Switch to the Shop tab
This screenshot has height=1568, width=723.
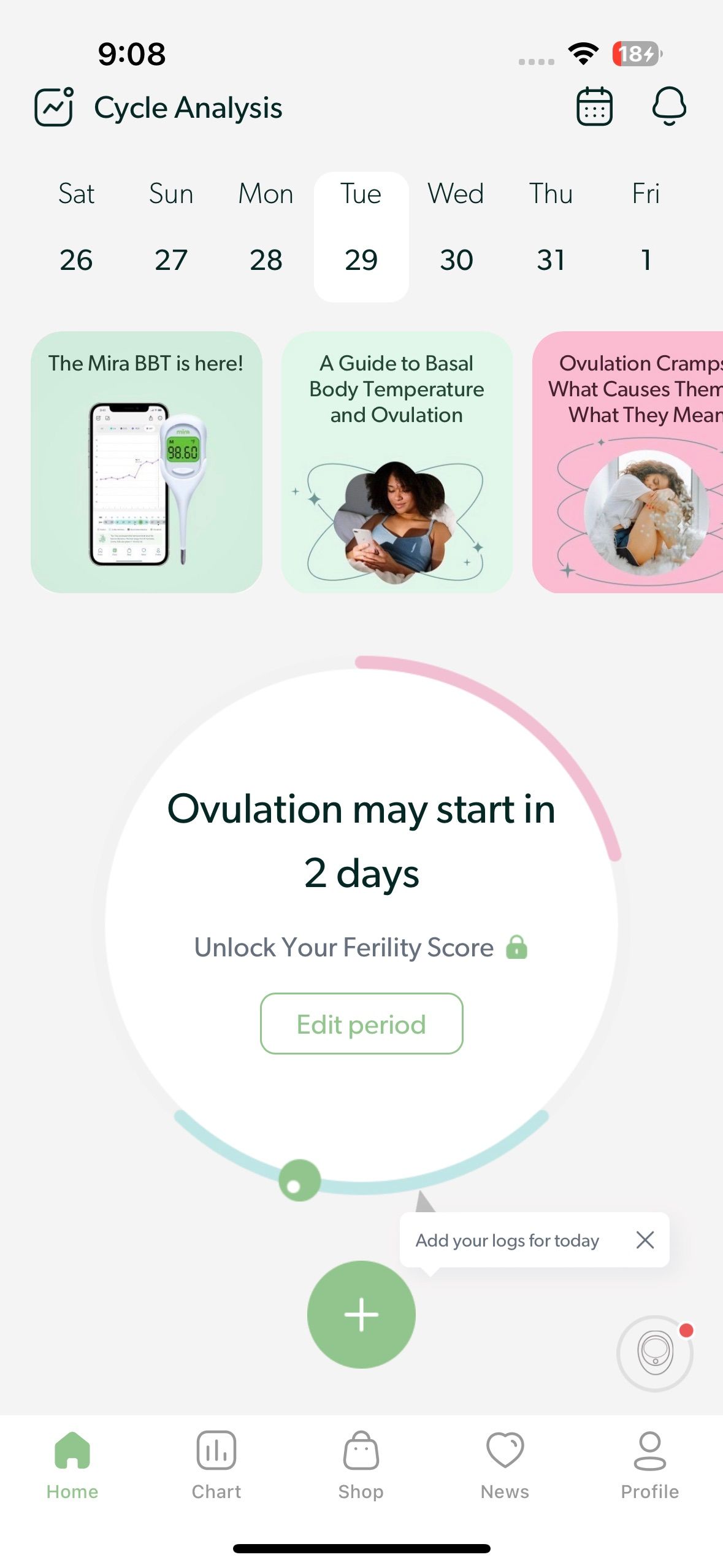(361, 1466)
